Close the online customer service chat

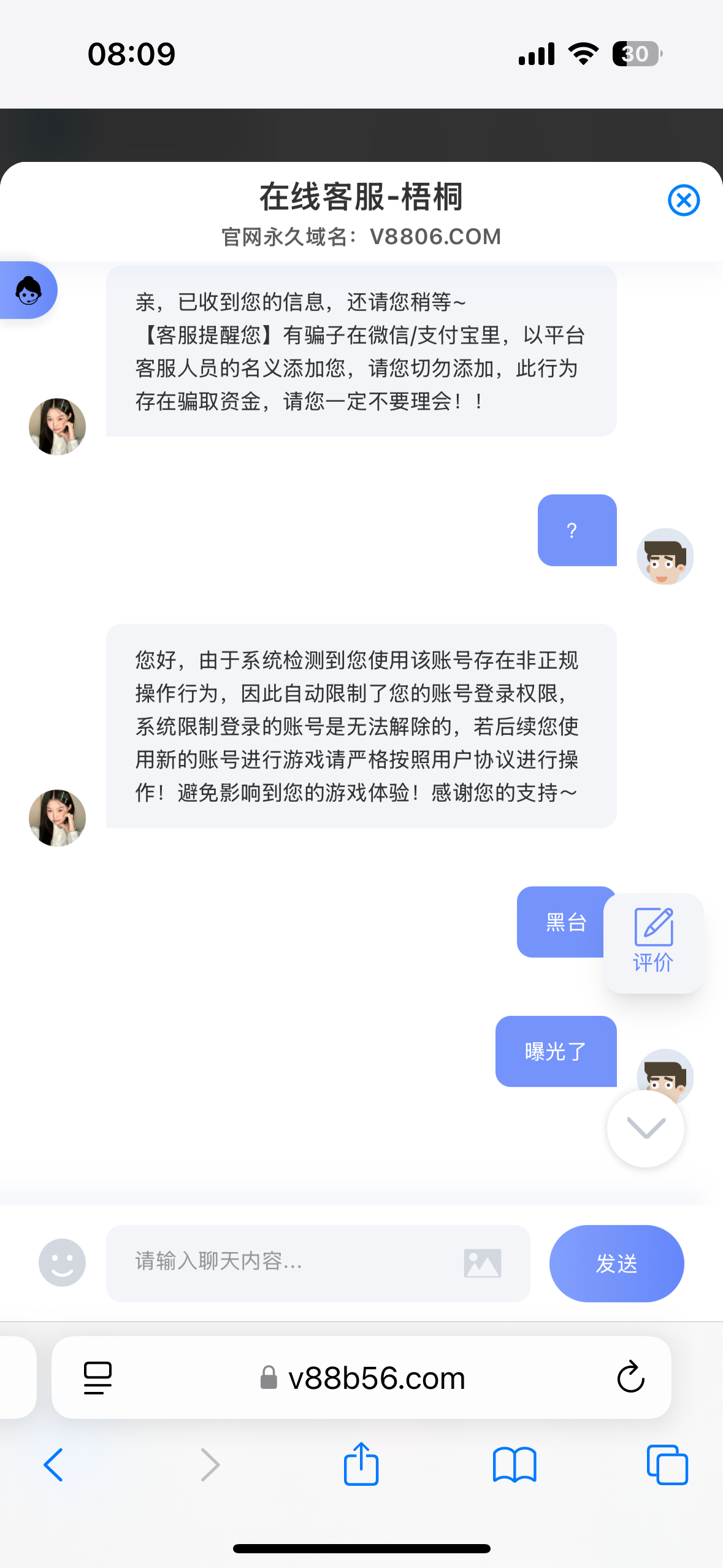click(x=683, y=200)
